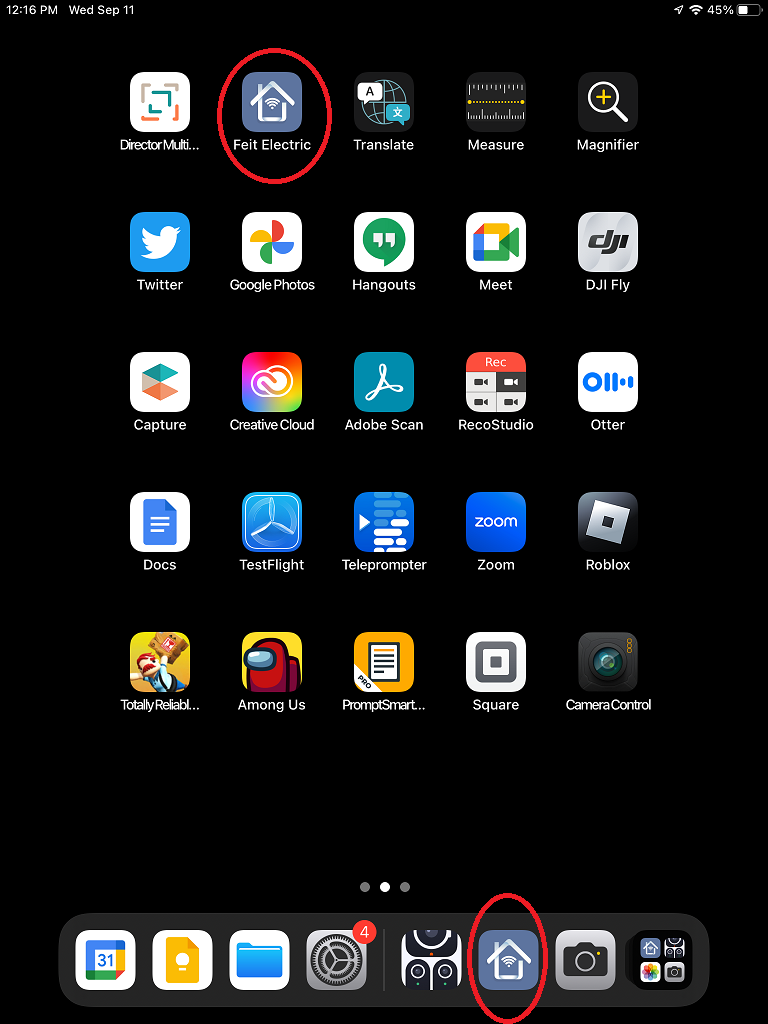
Task: Launch Adobe Scan
Action: [x=384, y=382]
